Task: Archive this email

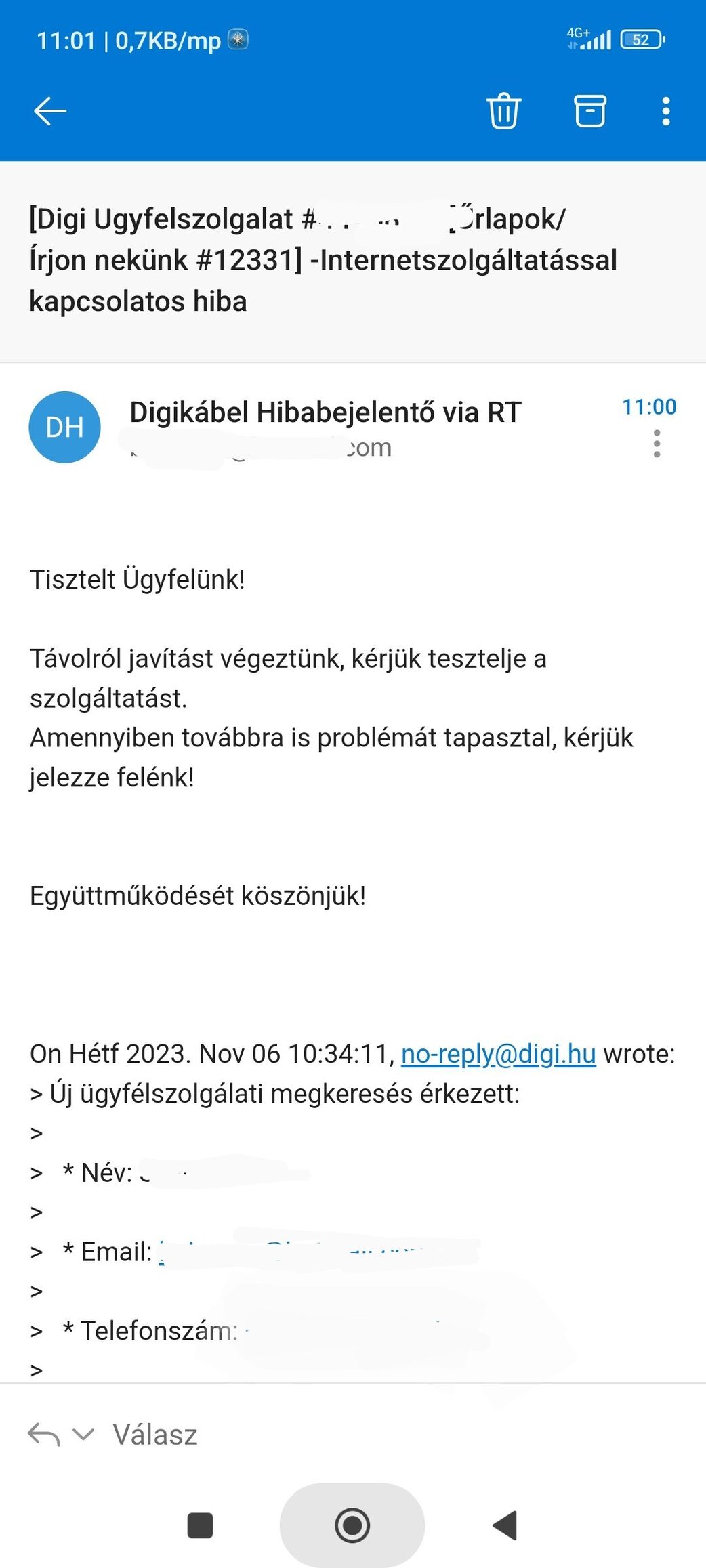Action: point(590,110)
